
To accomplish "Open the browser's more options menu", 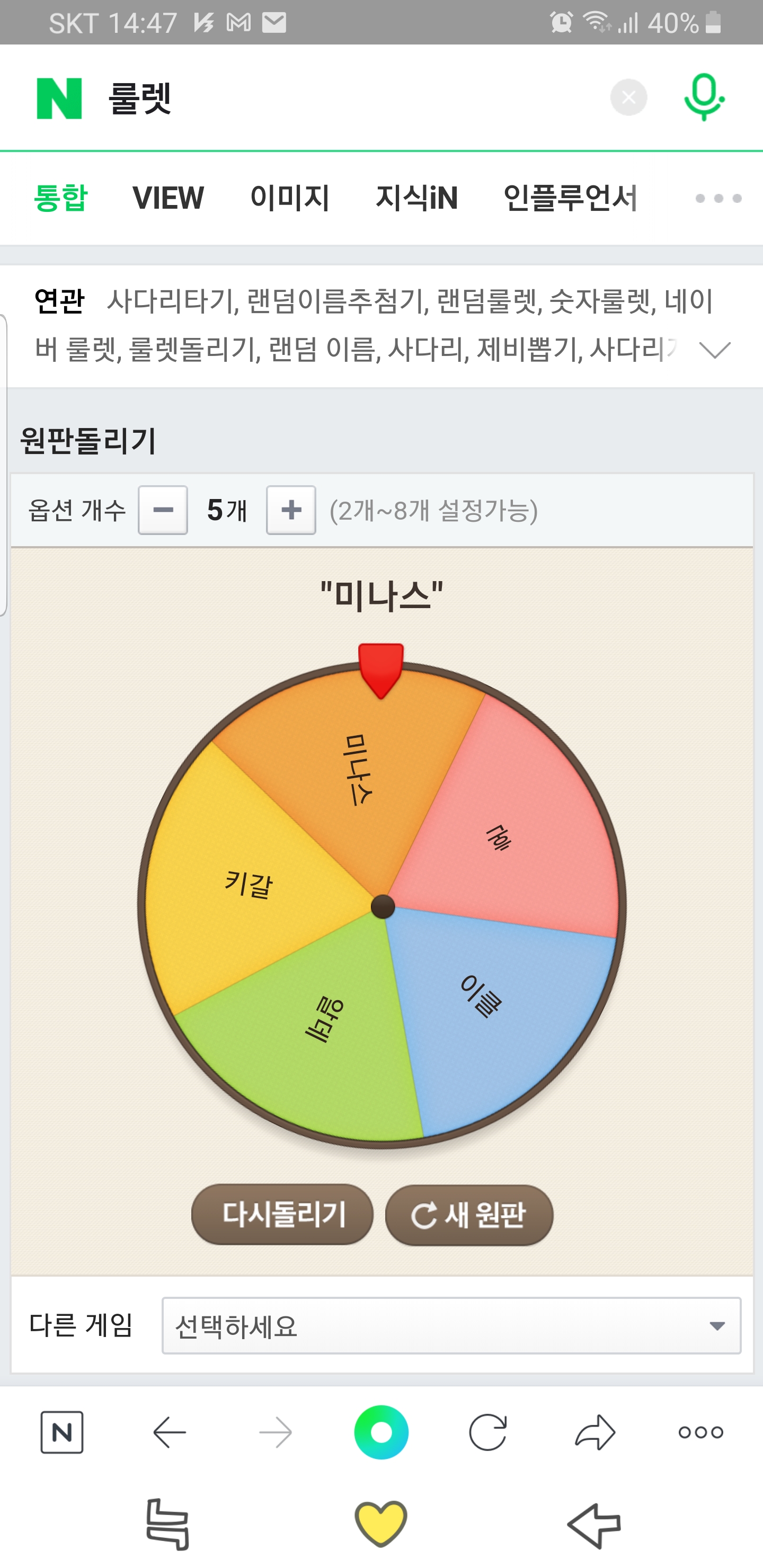I will [x=701, y=1432].
